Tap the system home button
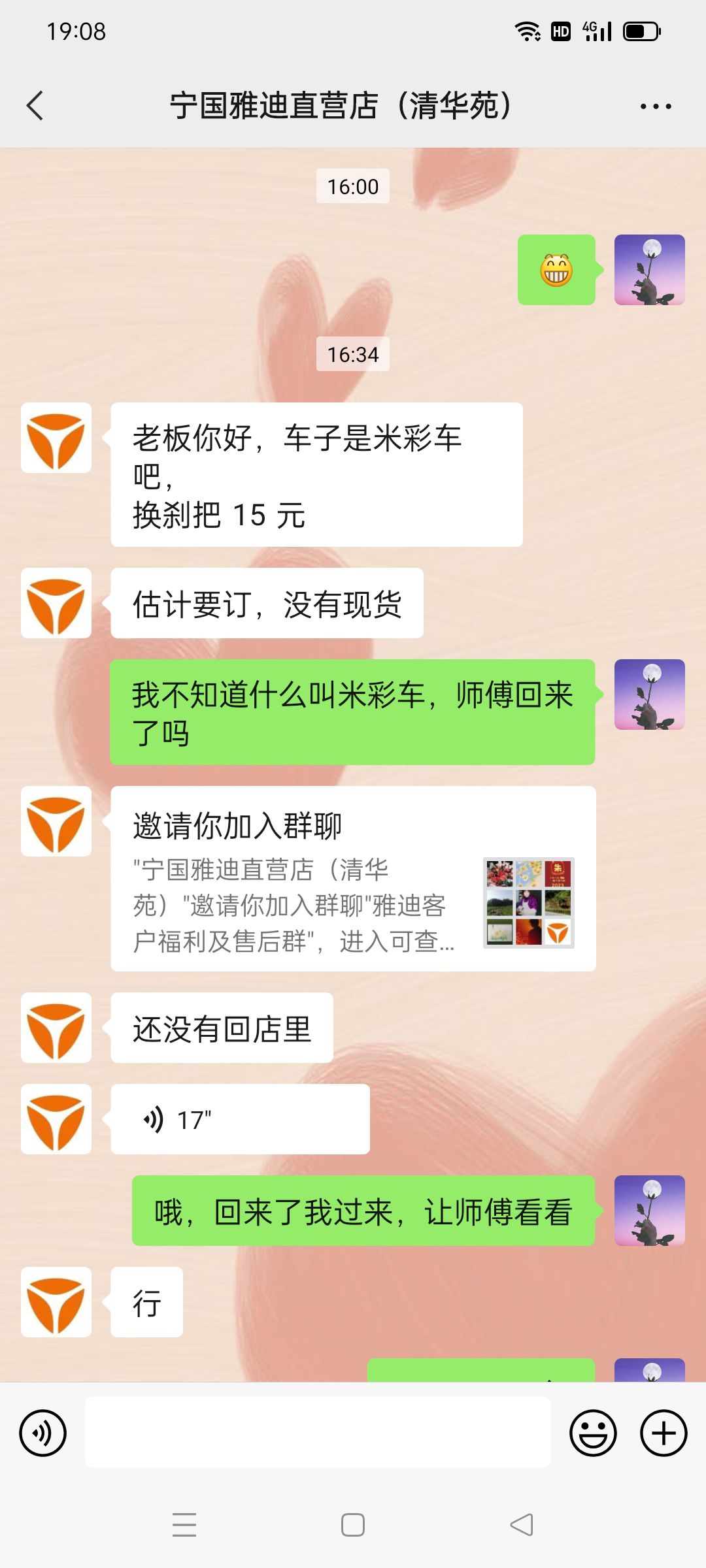 coord(353,1525)
